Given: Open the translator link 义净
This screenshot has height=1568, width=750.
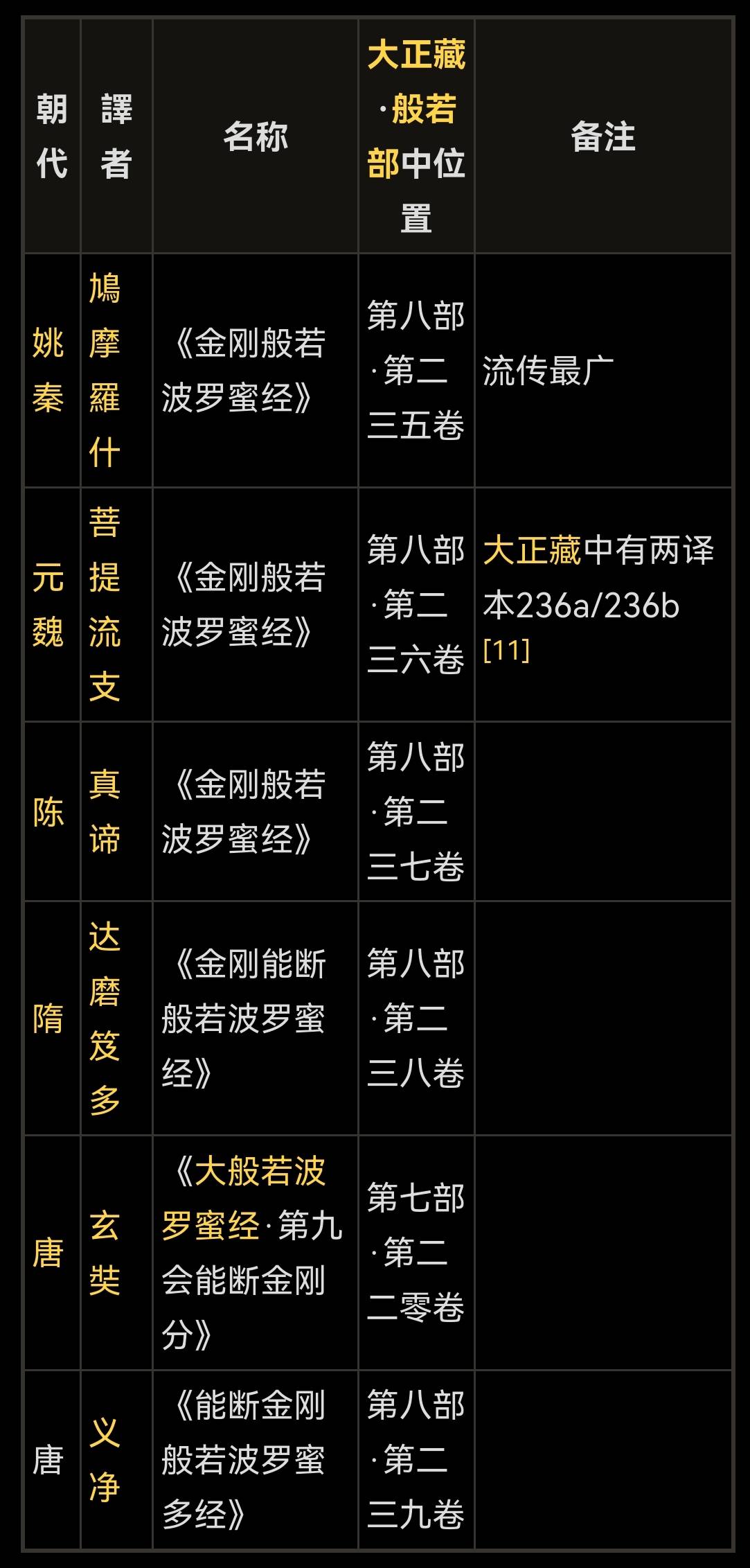Looking at the screenshot, I should coord(105,1460).
